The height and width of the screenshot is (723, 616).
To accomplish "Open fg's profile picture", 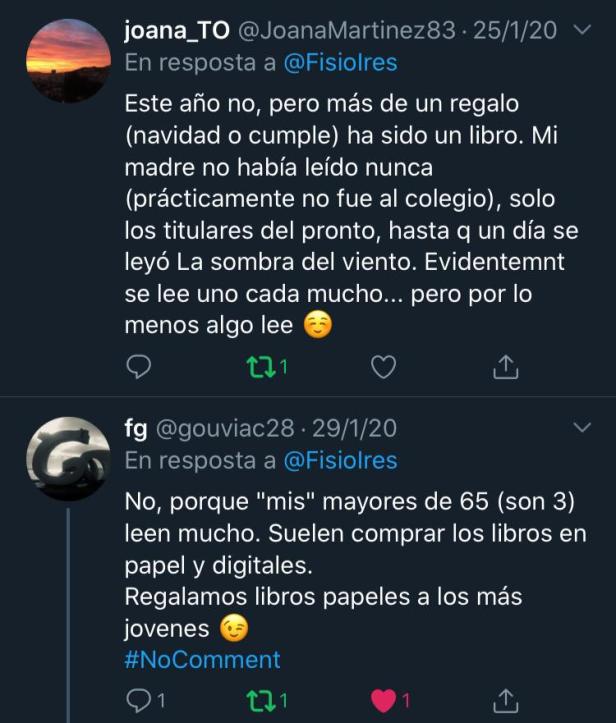I will point(67,460).
